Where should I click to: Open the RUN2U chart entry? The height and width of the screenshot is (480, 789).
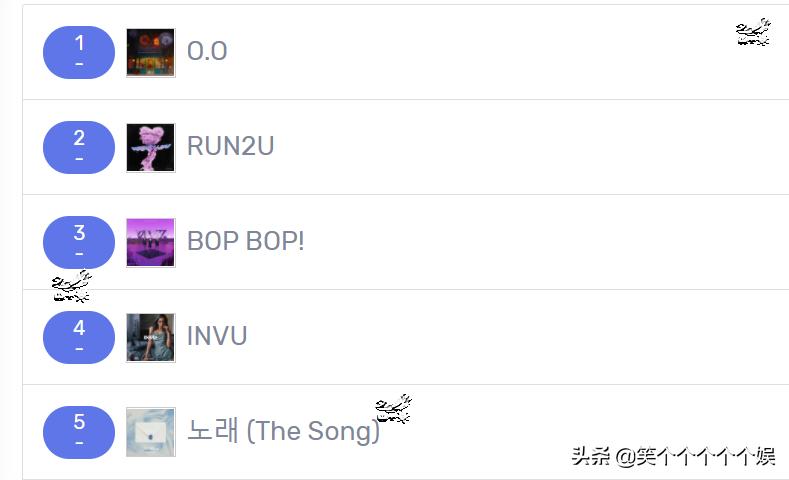coord(230,147)
